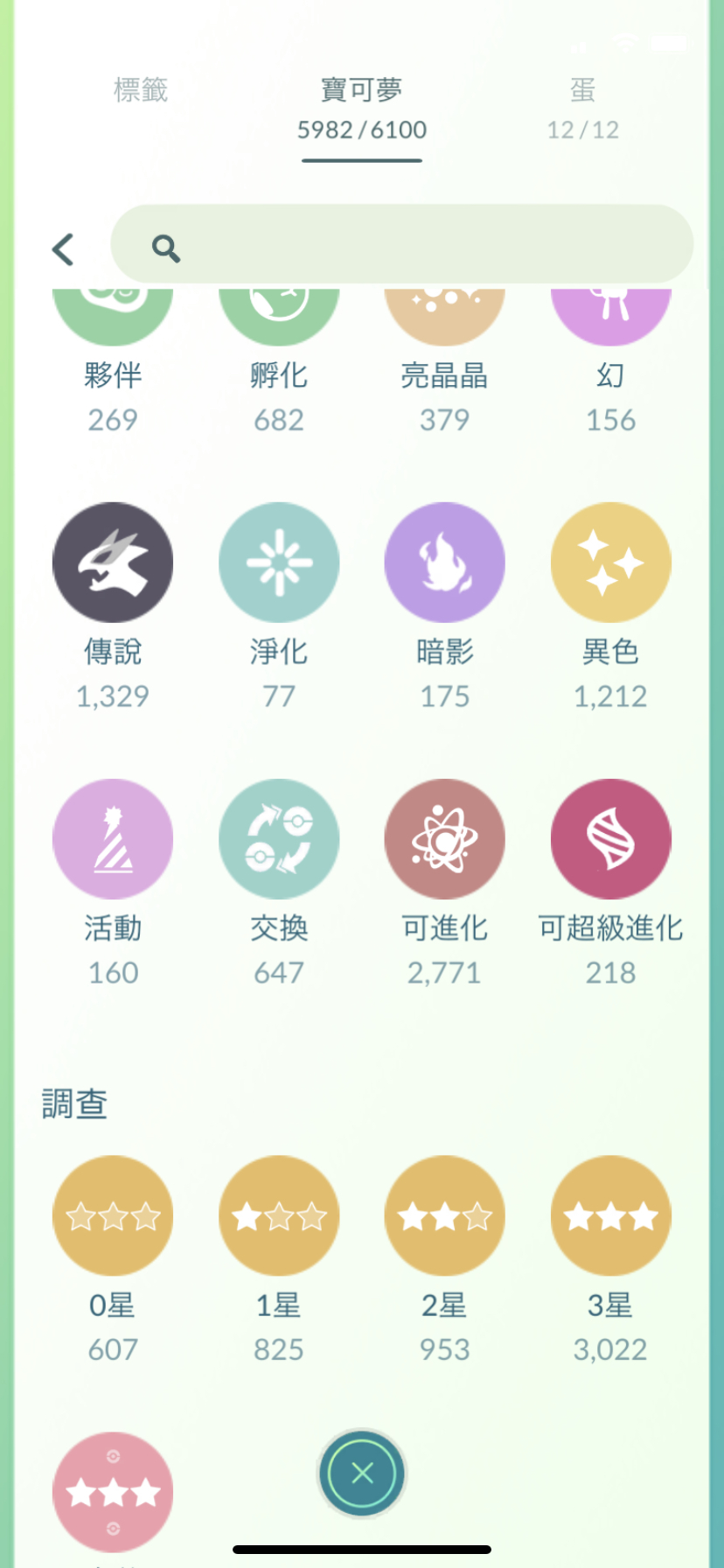Filter by 0星 appraisal
Screen dimensions: 724x1568
point(113,1215)
